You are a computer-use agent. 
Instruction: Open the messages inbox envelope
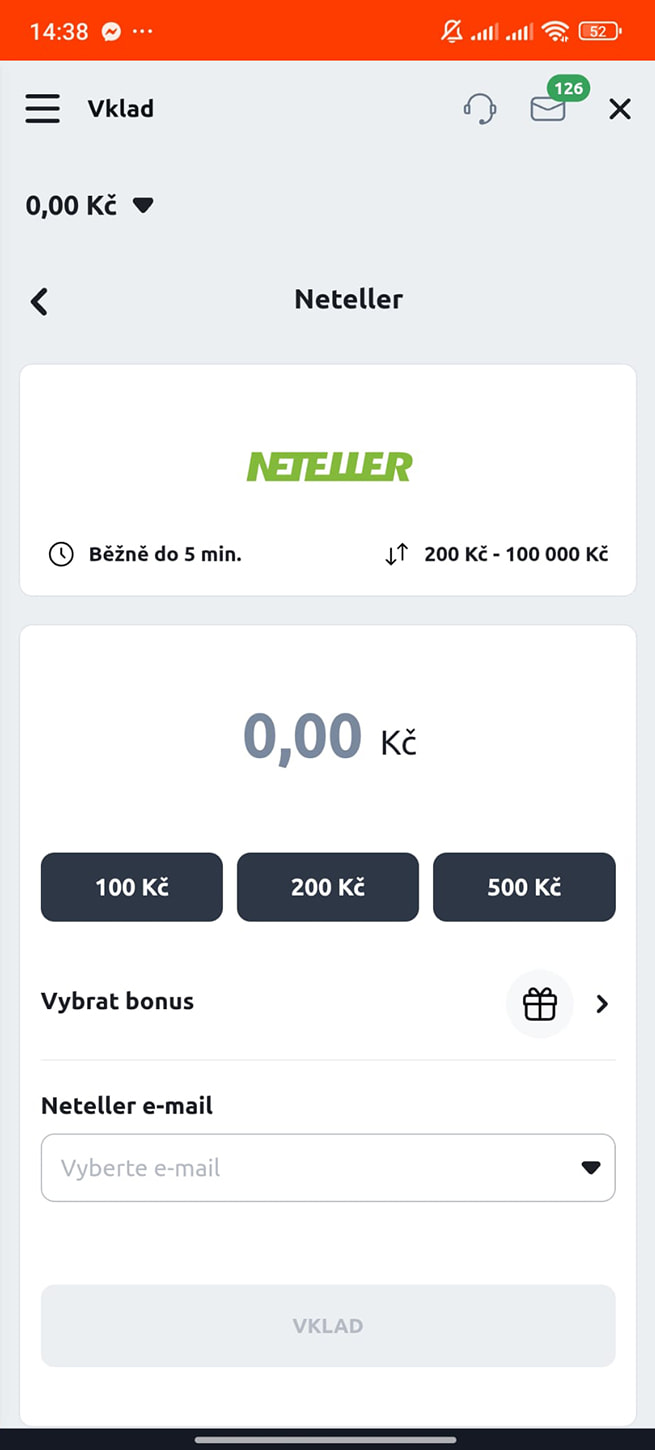548,108
